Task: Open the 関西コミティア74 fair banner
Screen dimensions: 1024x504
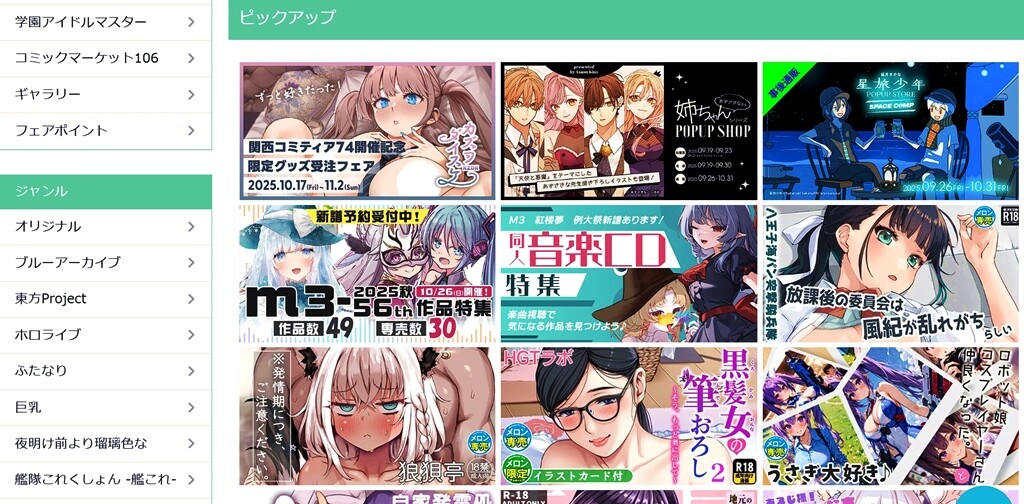Action: [x=367, y=131]
